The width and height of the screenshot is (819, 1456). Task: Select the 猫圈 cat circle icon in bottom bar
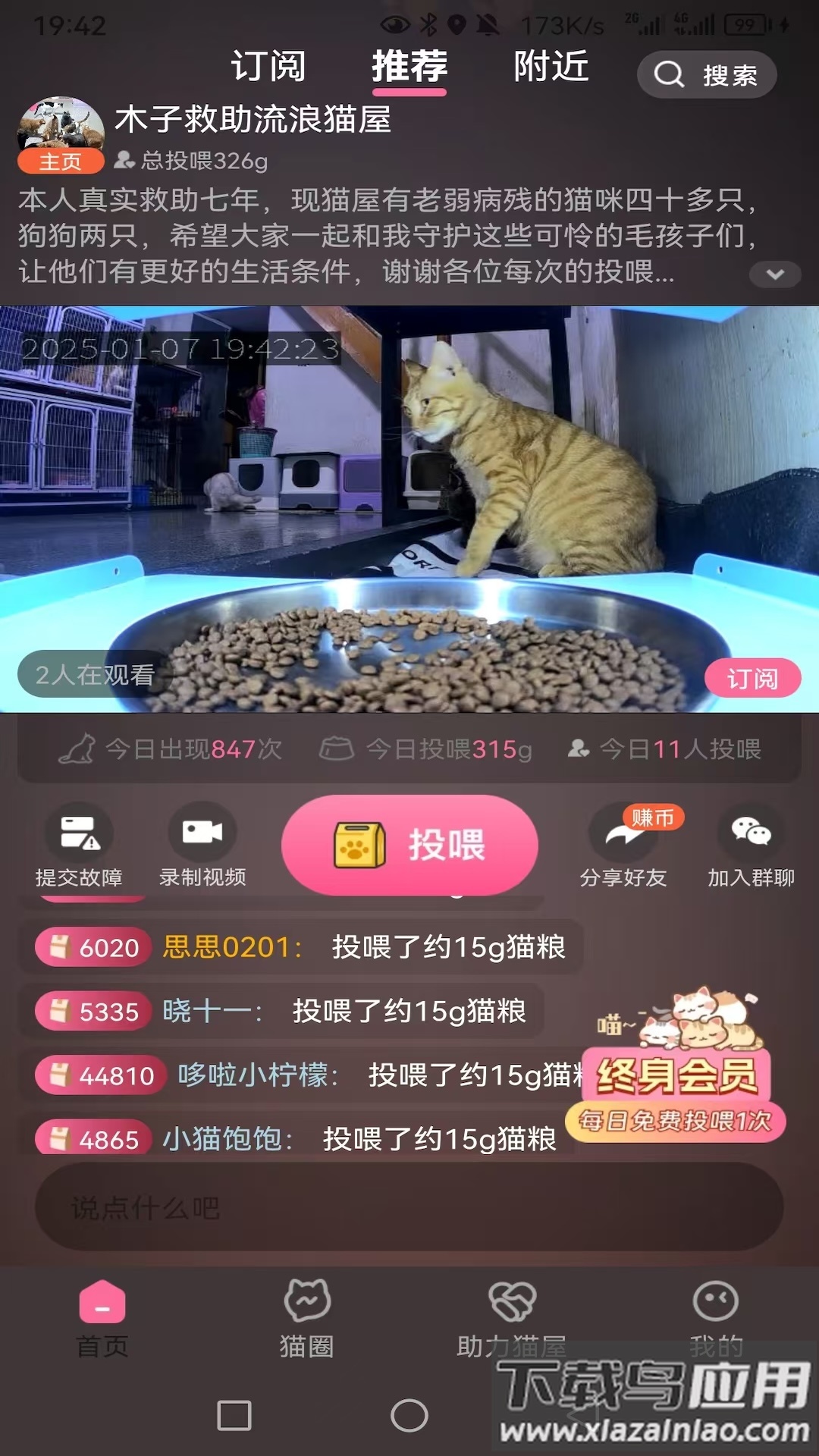[306, 1301]
